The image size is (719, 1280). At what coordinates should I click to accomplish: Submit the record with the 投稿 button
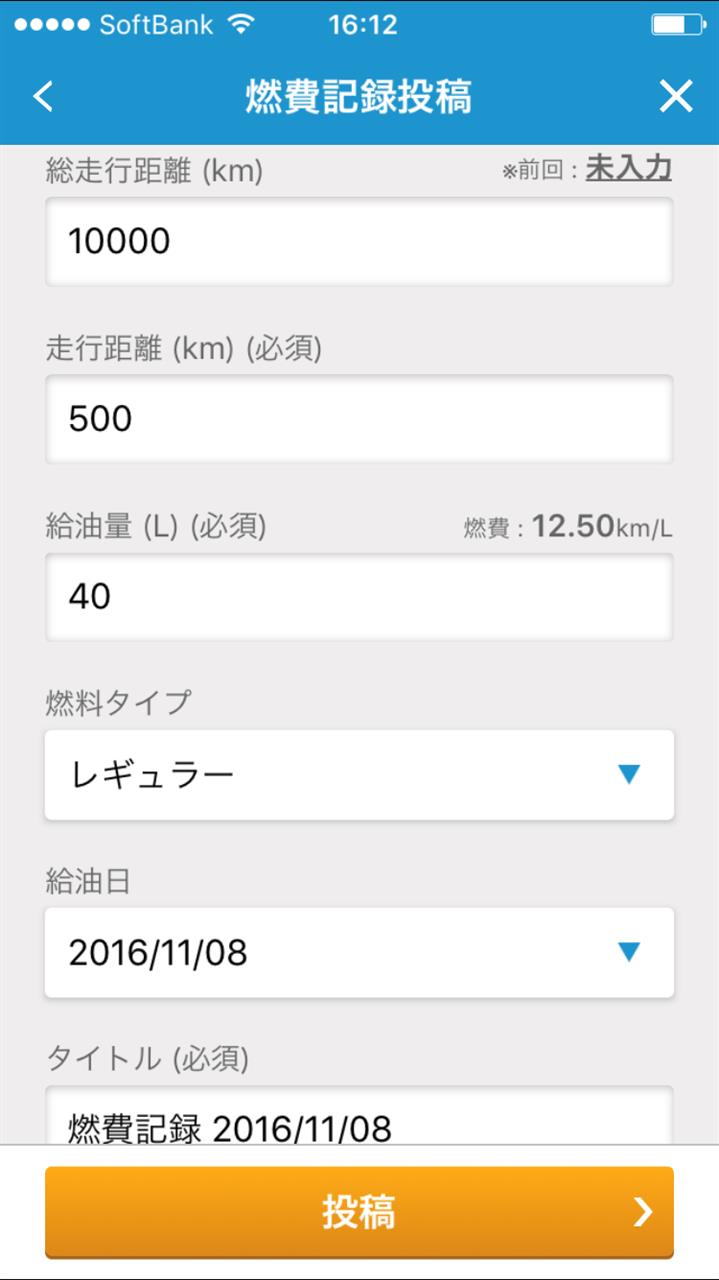click(359, 1212)
